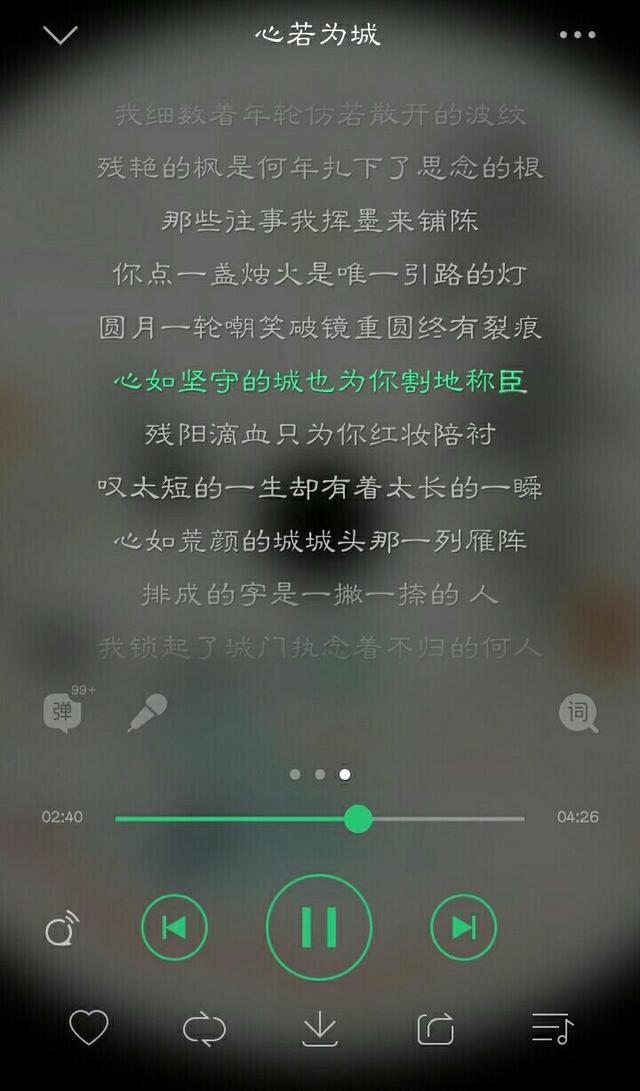This screenshot has width=640, height=1091.
Task: Collapse the player with the down chevron
Action: (61, 35)
